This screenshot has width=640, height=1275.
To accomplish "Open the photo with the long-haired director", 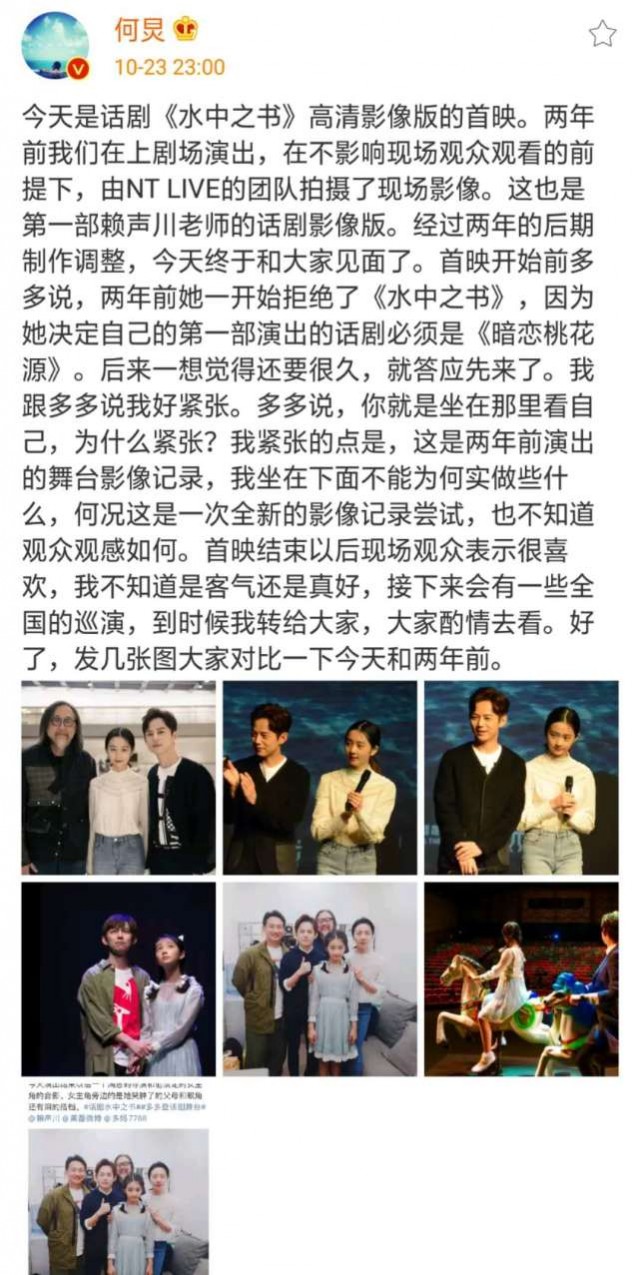I will pyautogui.click(x=118, y=778).
